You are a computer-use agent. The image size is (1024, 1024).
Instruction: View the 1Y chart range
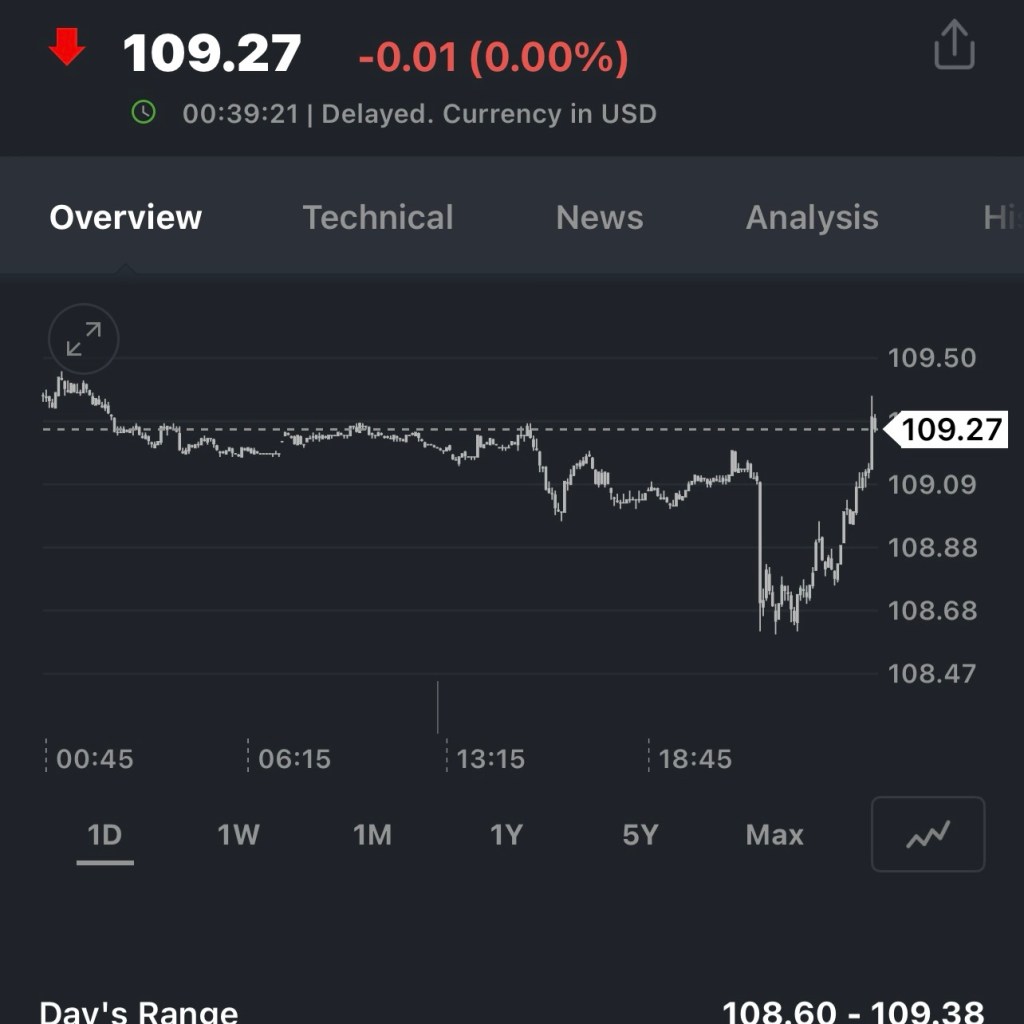[506, 834]
